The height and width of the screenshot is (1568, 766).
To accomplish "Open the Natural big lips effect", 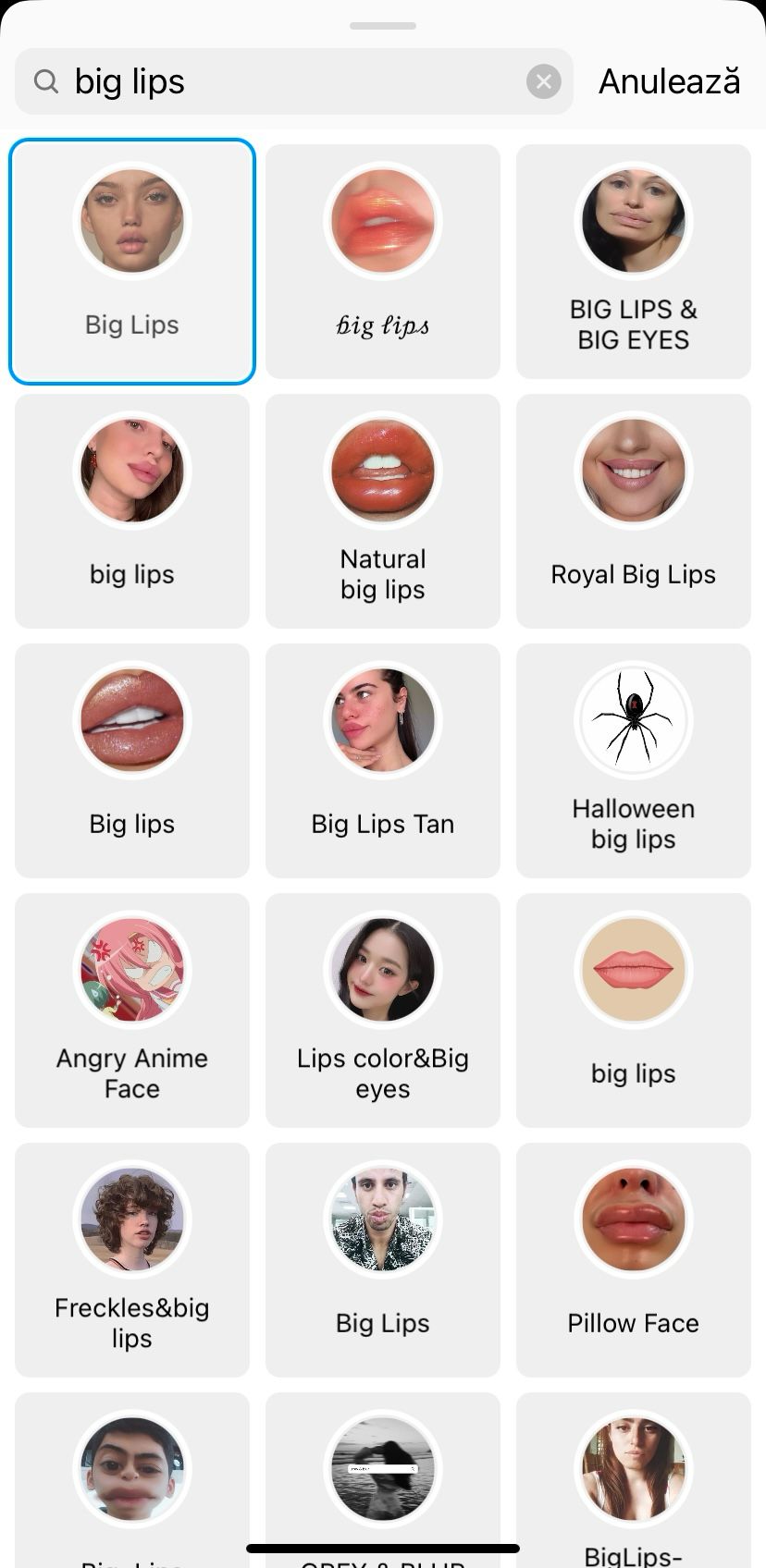I will [x=382, y=510].
